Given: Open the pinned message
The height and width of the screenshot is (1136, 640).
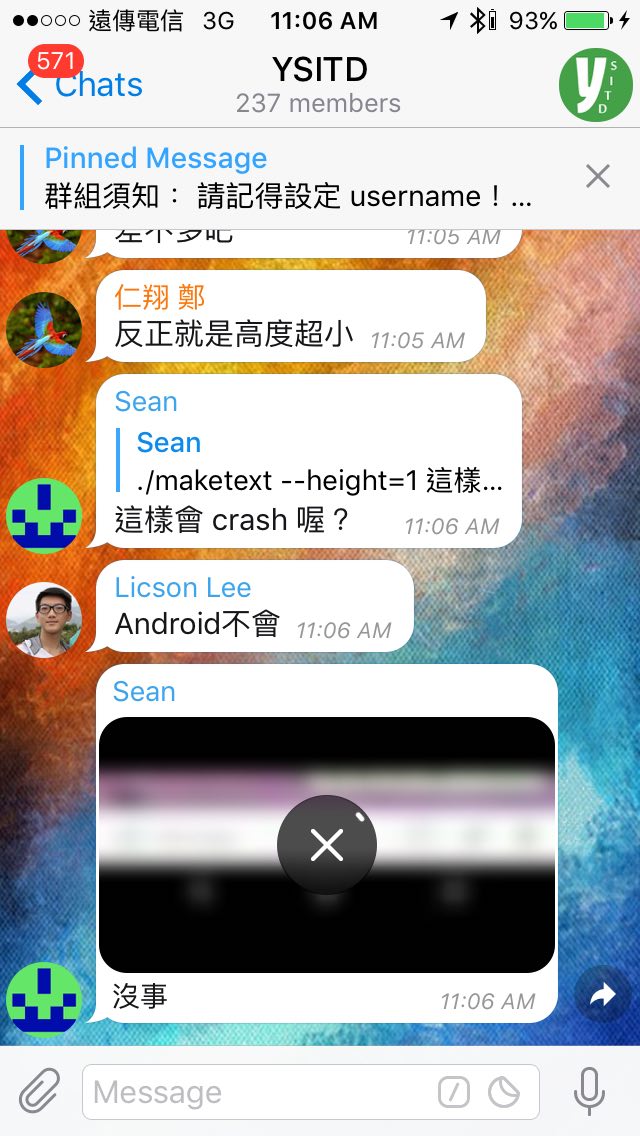Looking at the screenshot, I should (x=290, y=177).
